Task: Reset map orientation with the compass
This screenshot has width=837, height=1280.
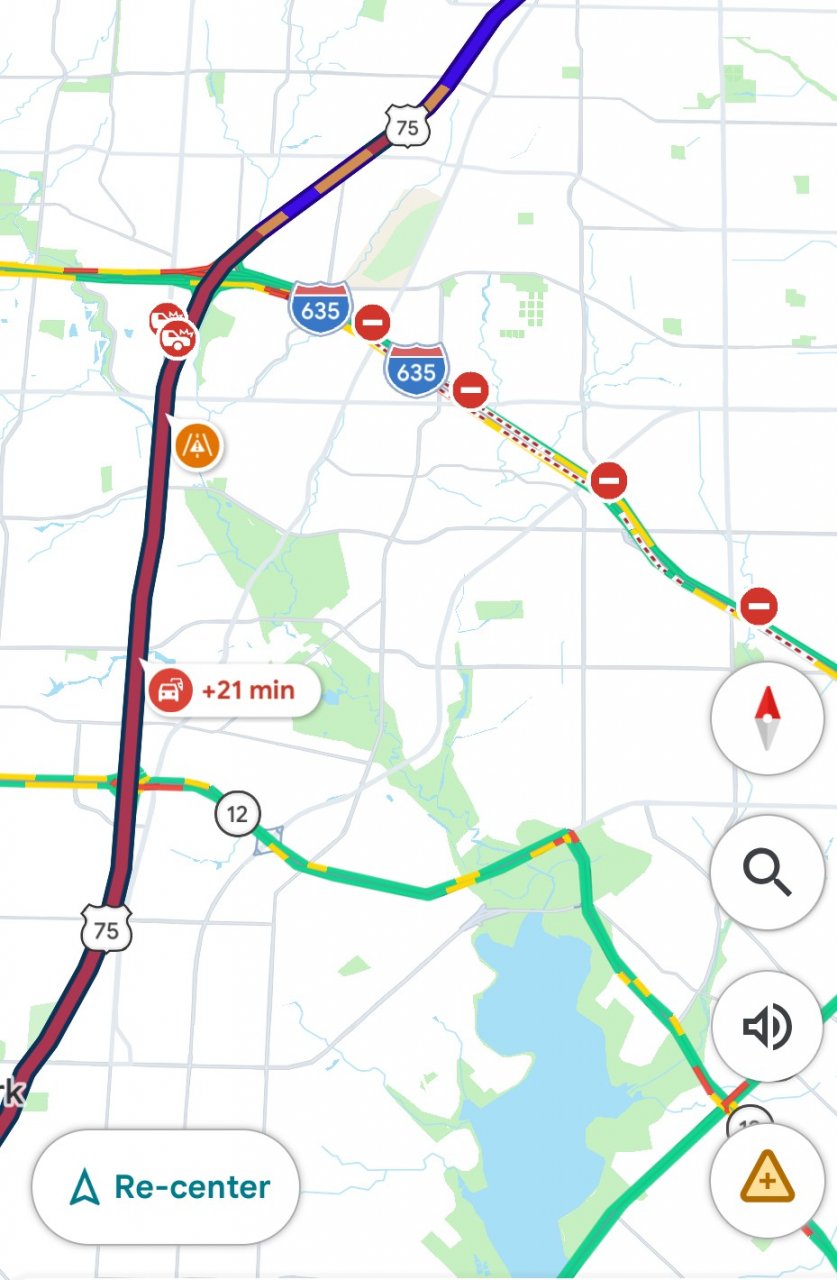Action: 767,717
